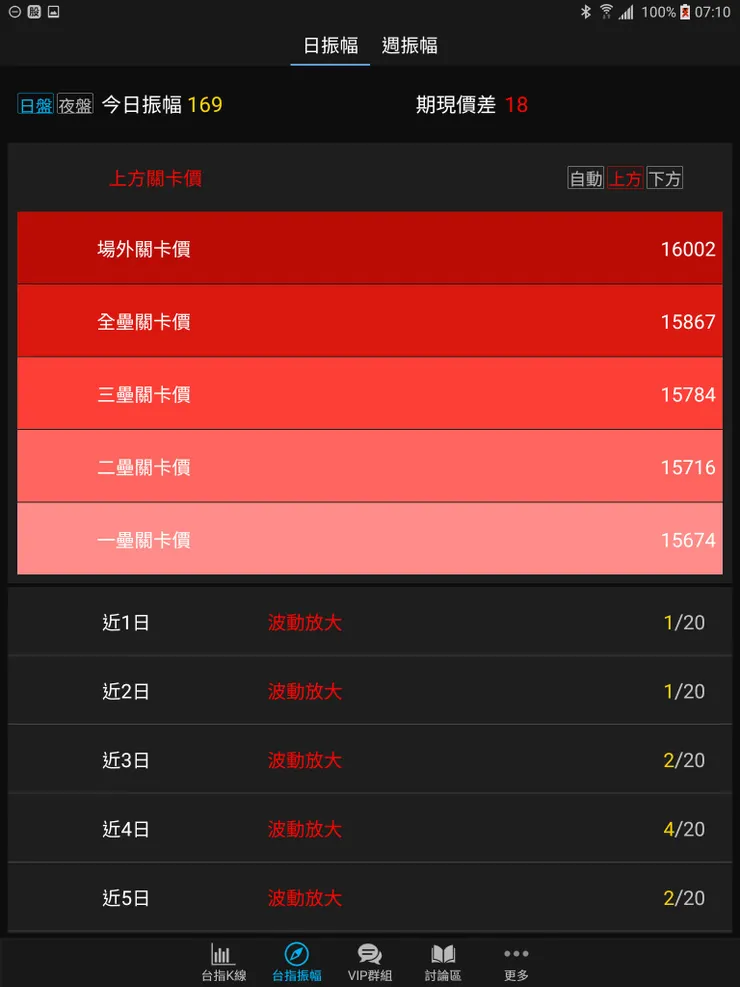Tap the battery icon in status bar
Viewport: 740px width, 987px height.
point(686,13)
